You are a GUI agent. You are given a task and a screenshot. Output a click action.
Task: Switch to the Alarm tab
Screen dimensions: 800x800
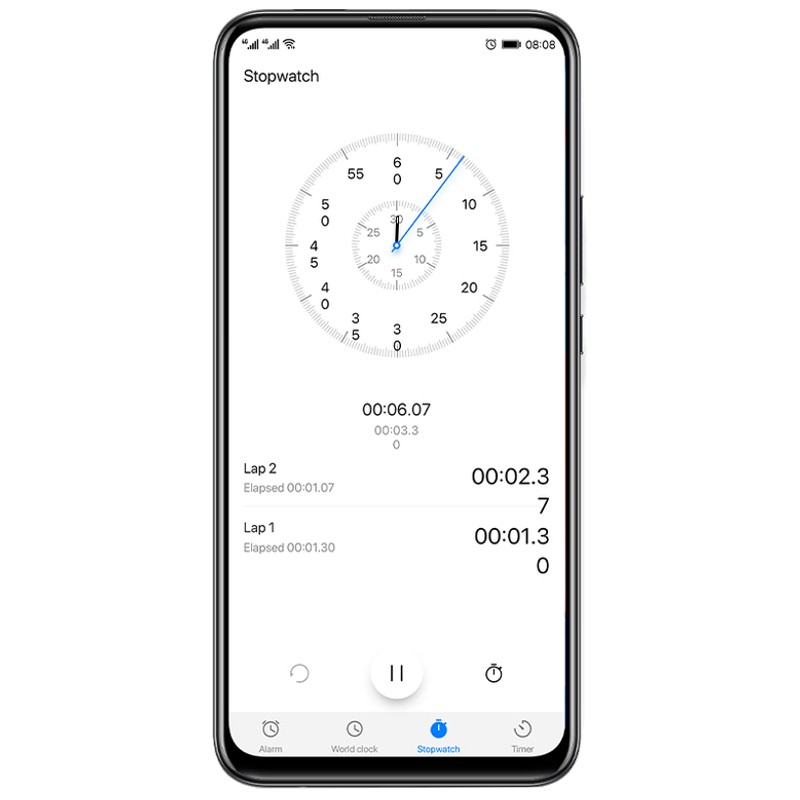(x=271, y=735)
